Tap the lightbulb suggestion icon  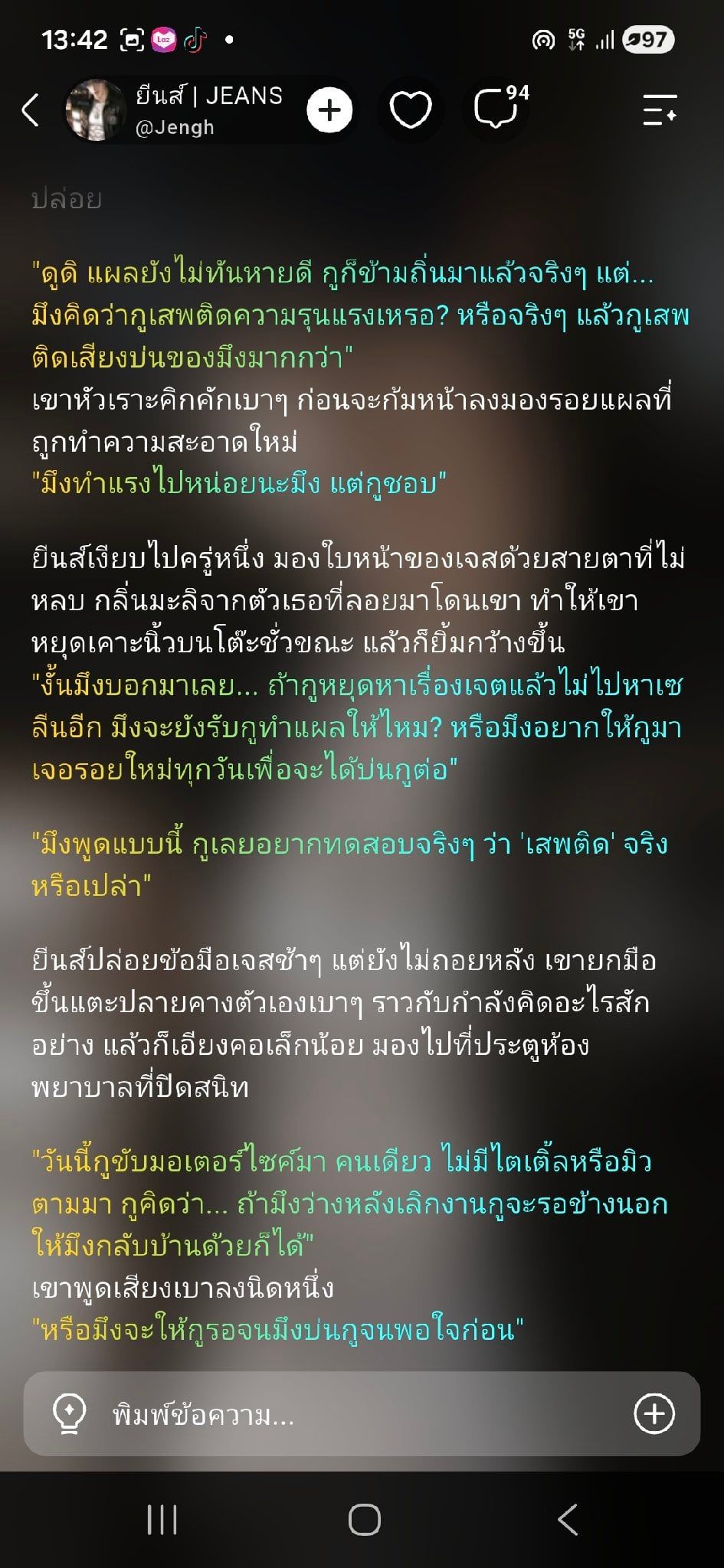point(69,1413)
